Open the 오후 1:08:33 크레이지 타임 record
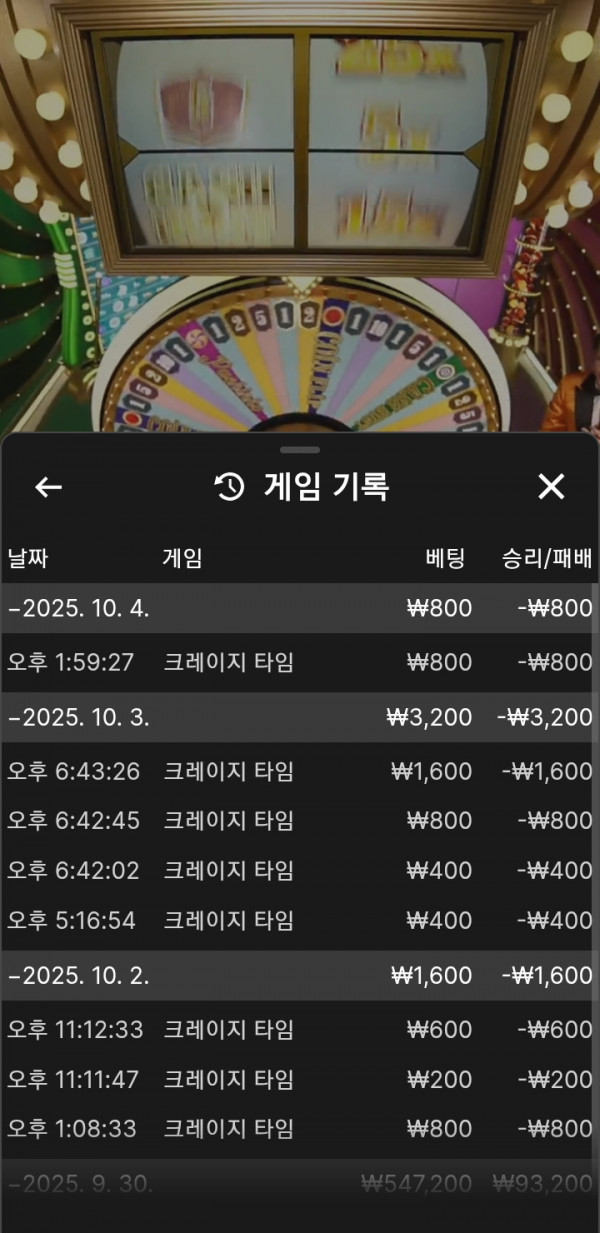 click(x=298, y=1129)
